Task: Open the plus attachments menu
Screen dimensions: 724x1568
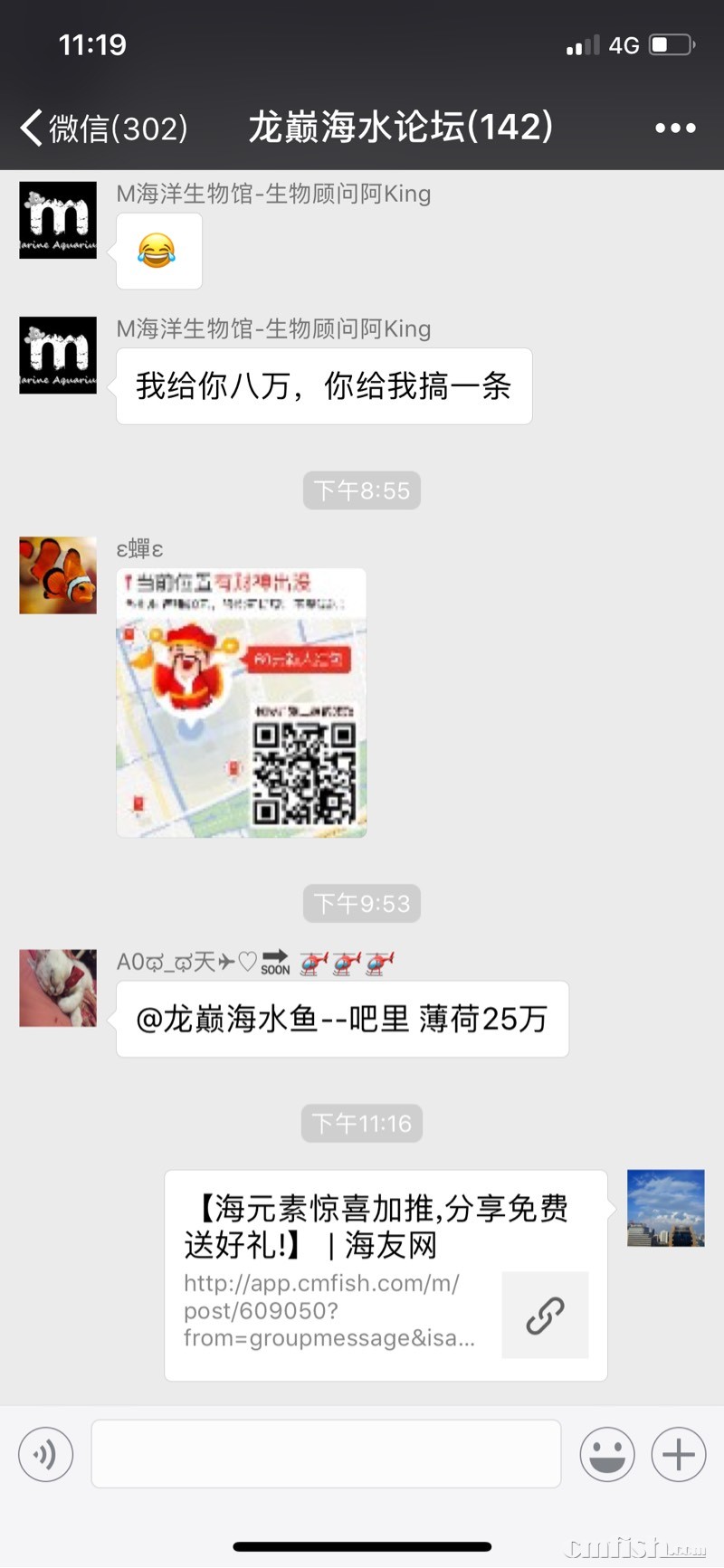Action: tap(678, 1454)
